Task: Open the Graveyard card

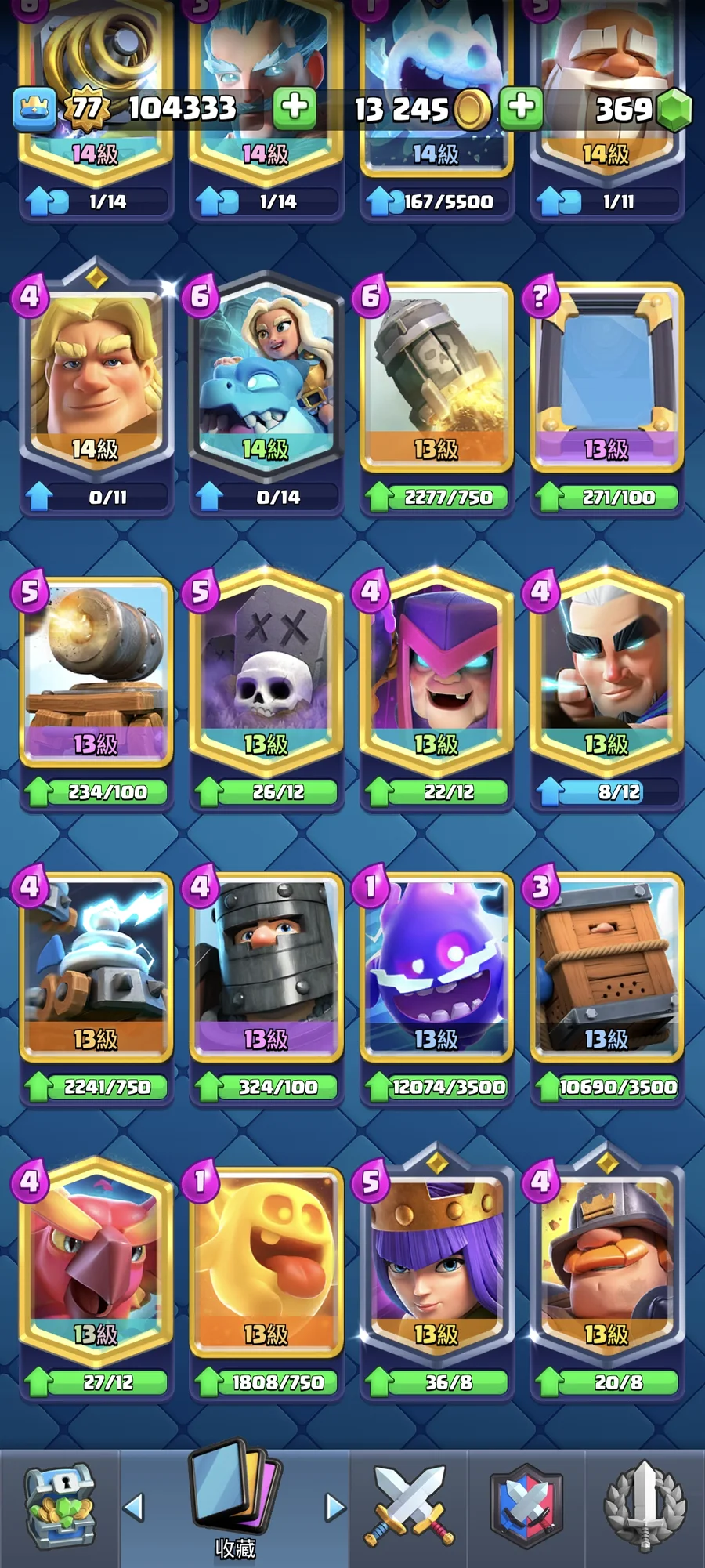Action: [x=266, y=672]
